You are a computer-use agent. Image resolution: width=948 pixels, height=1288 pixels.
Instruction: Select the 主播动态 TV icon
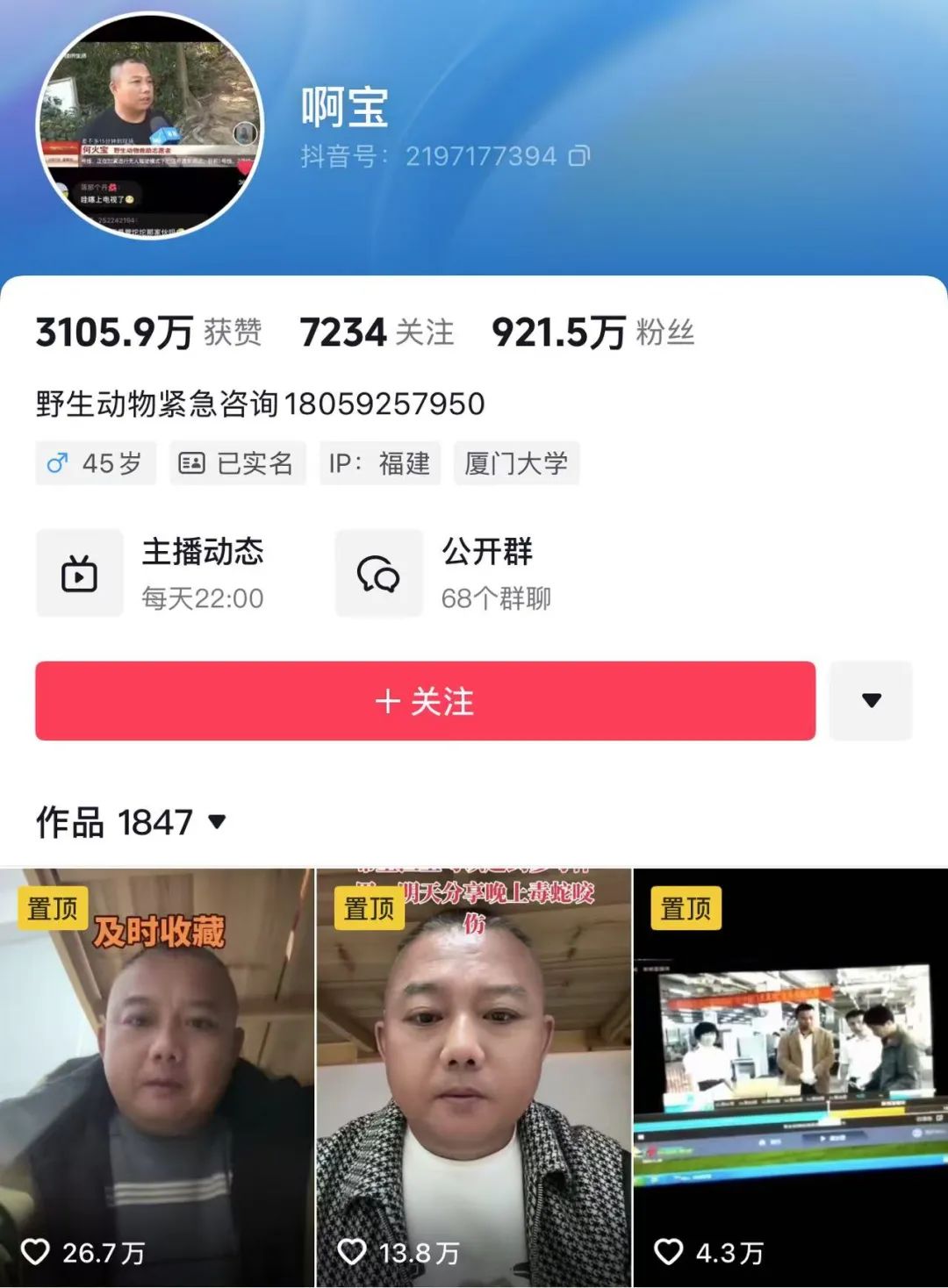(x=80, y=573)
